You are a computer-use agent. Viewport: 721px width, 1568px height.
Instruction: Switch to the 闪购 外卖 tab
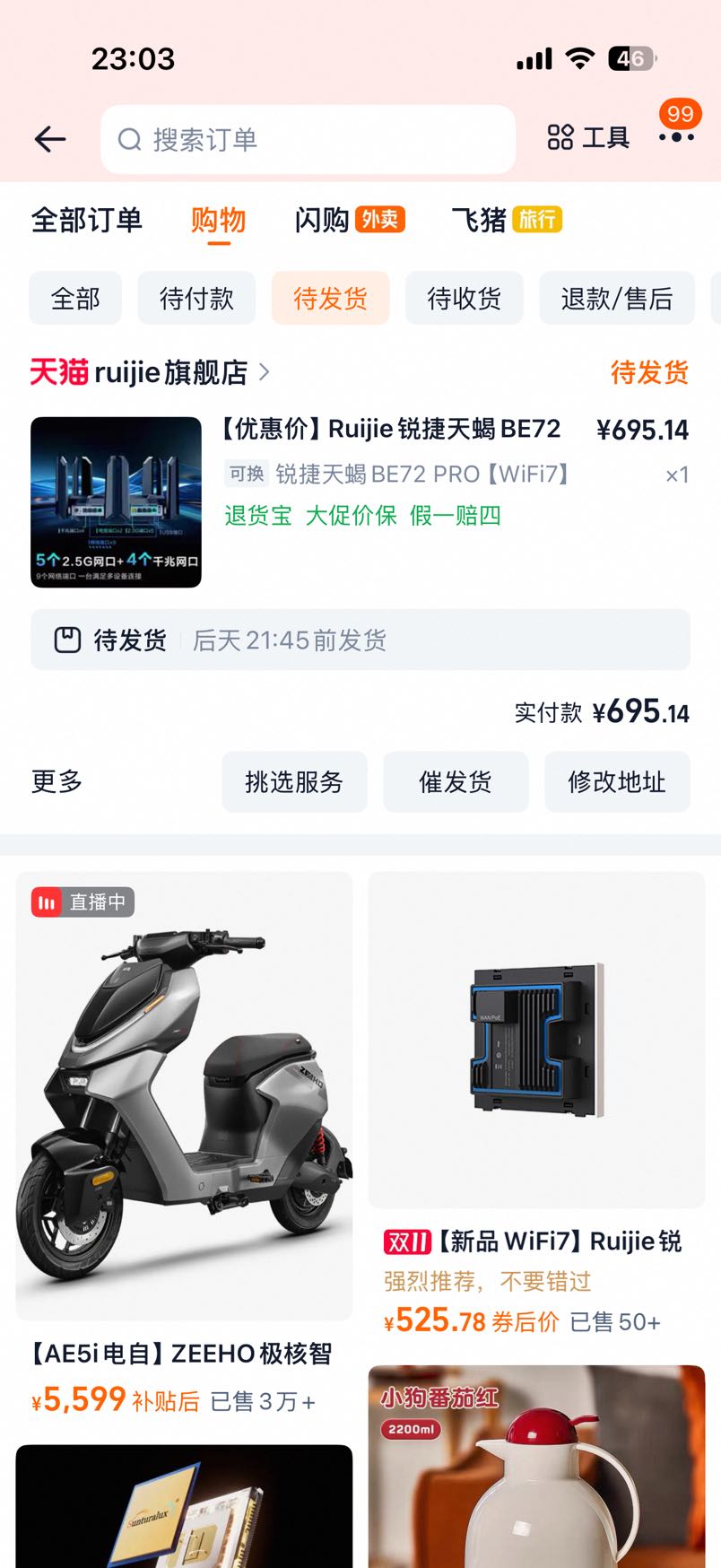click(350, 220)
